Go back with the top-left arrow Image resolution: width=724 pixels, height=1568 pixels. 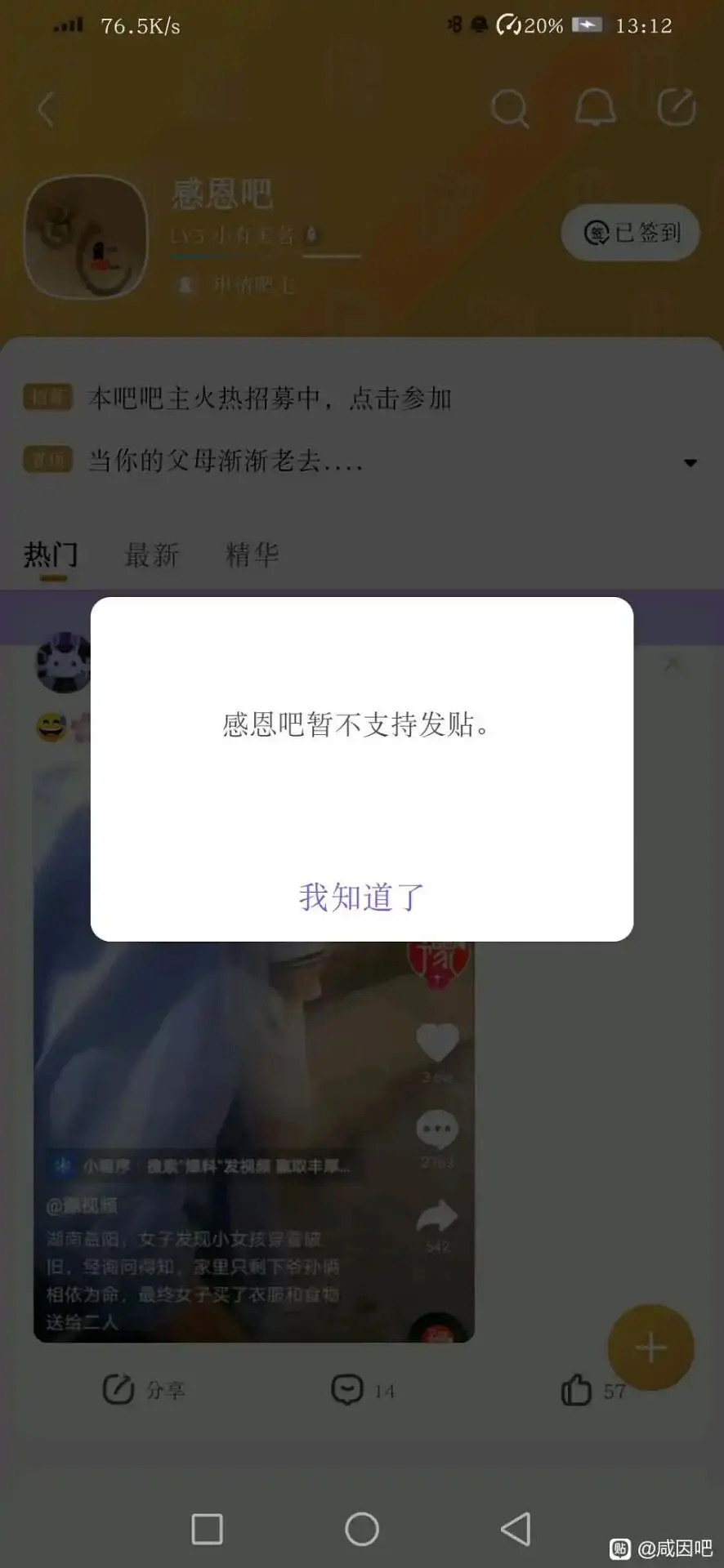(47, 109)
